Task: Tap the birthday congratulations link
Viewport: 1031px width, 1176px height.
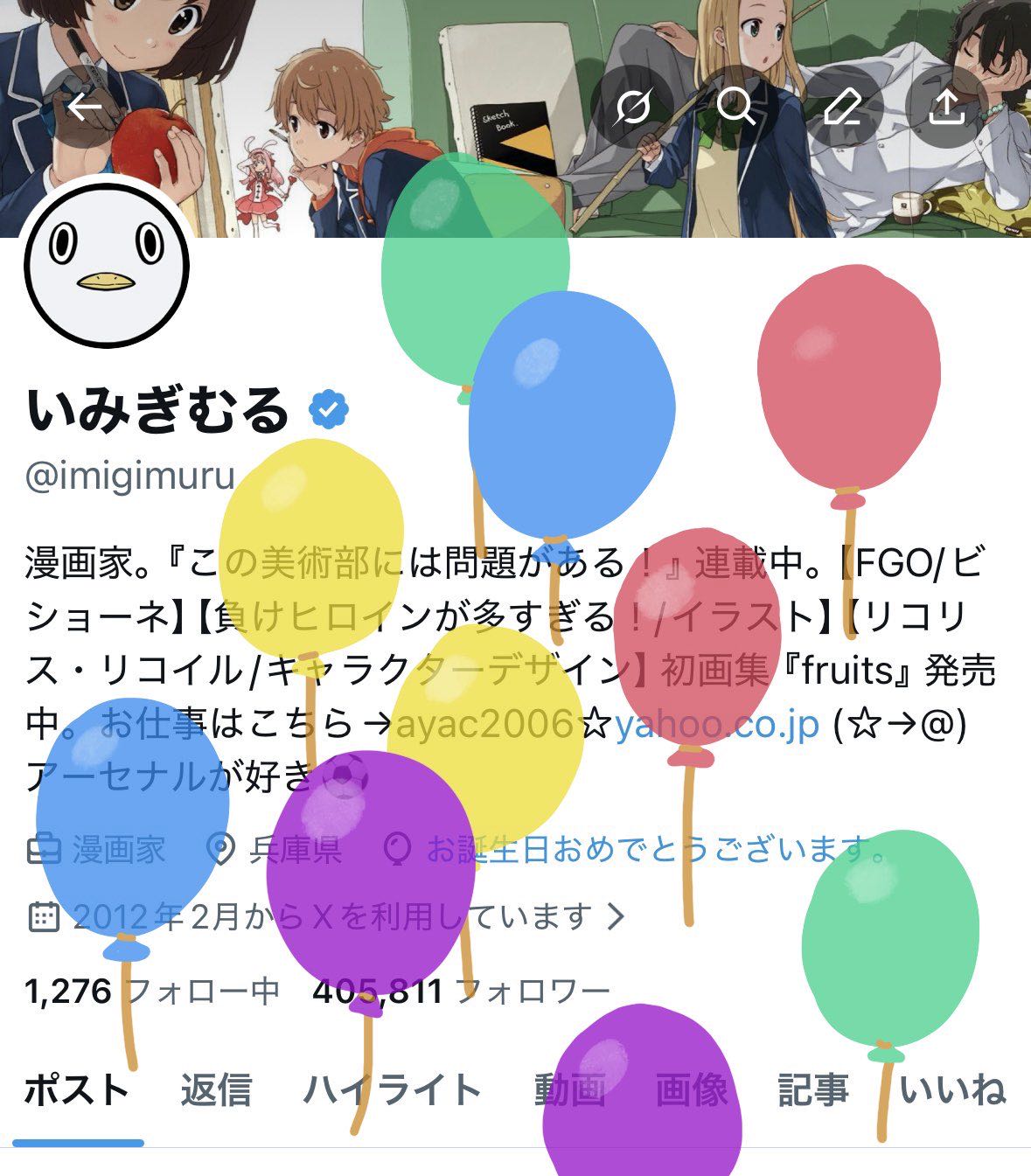Action: 656,849
